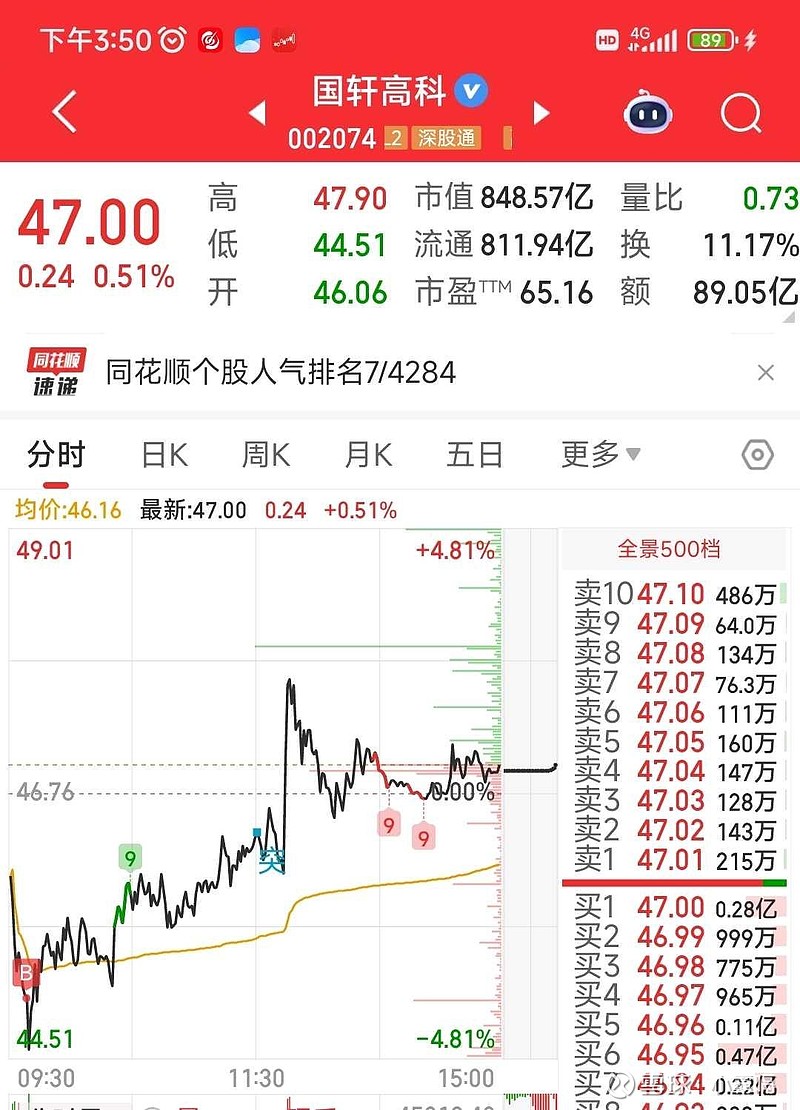Expand the 更多 chart options dropdown

click(598, 454)
